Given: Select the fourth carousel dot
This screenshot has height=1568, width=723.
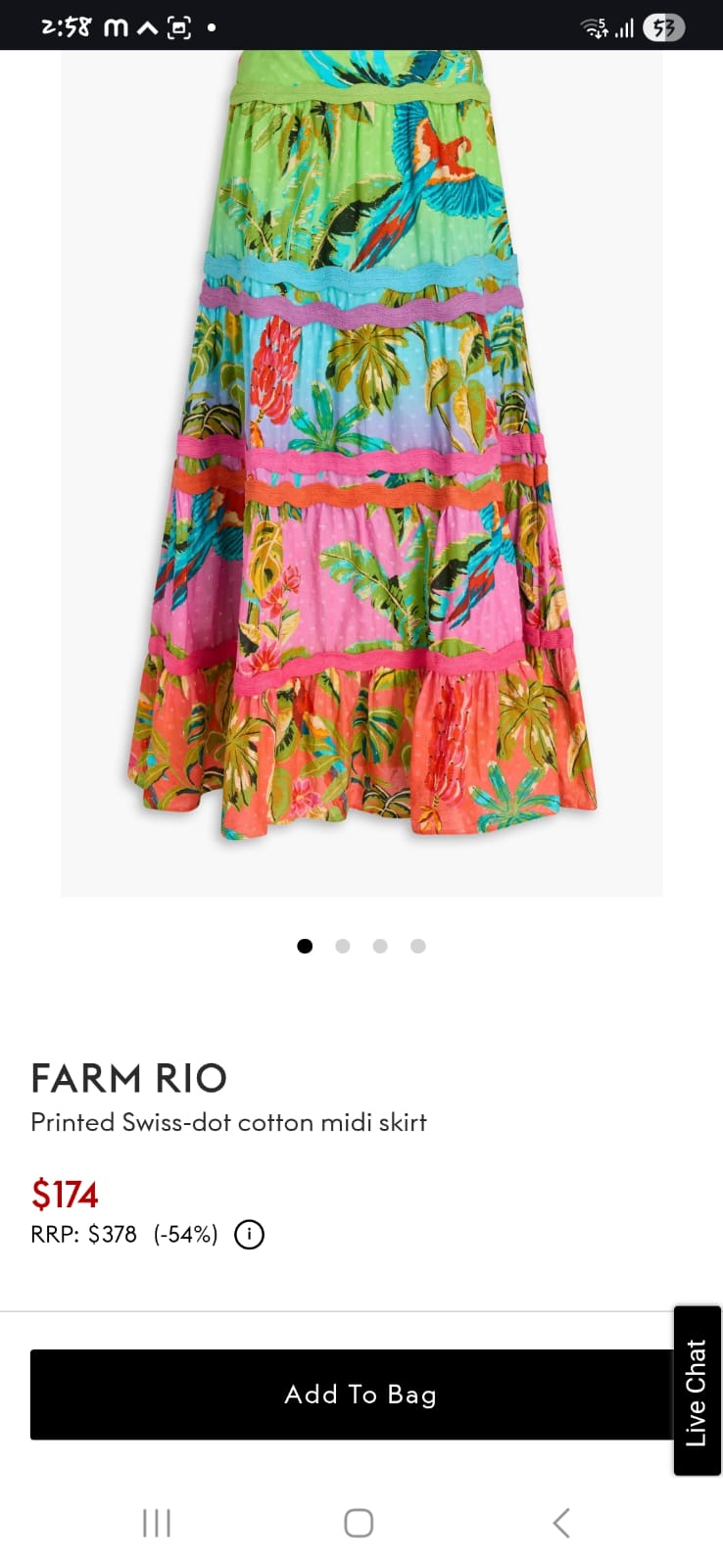Looking at the screenshot, I should coord(417,946).
